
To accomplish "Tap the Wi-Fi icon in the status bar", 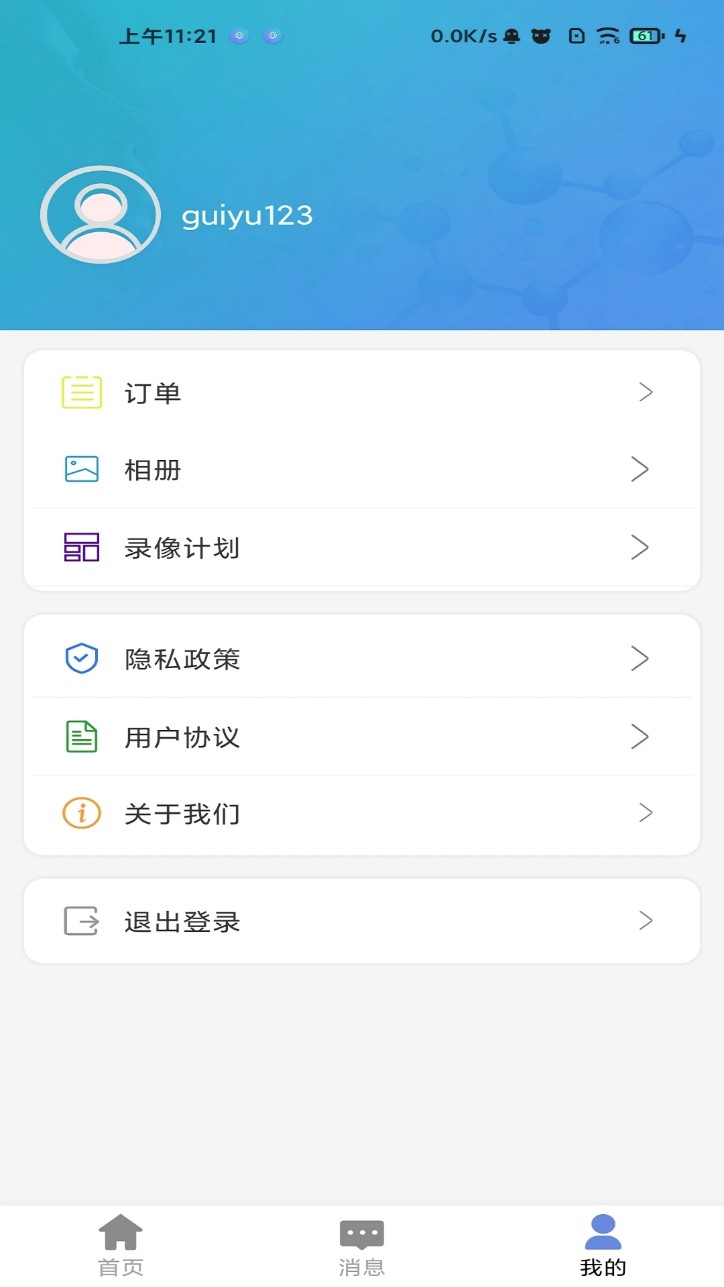I will tap(608, 35).
